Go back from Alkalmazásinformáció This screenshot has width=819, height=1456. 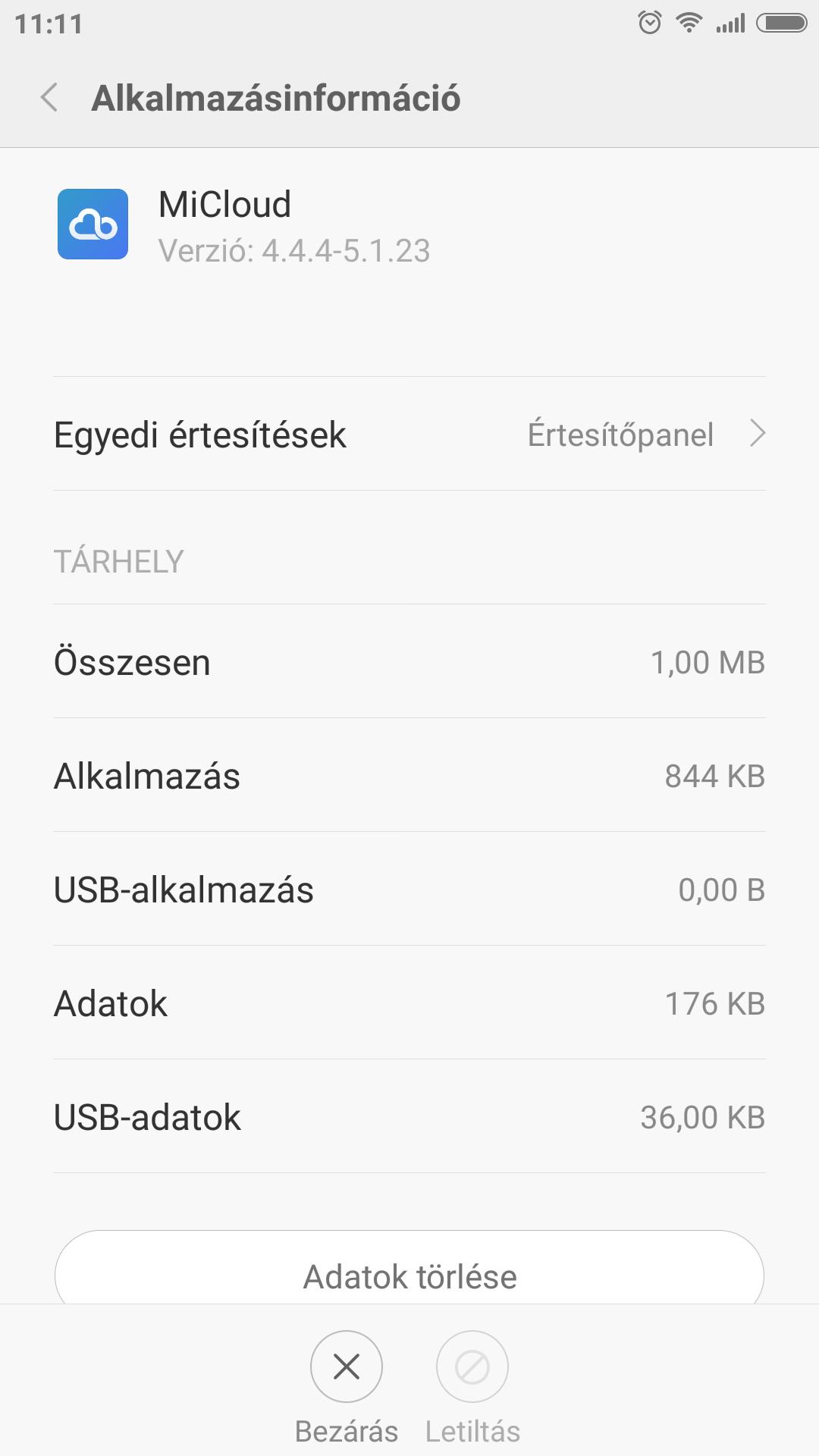pos(49,98)
